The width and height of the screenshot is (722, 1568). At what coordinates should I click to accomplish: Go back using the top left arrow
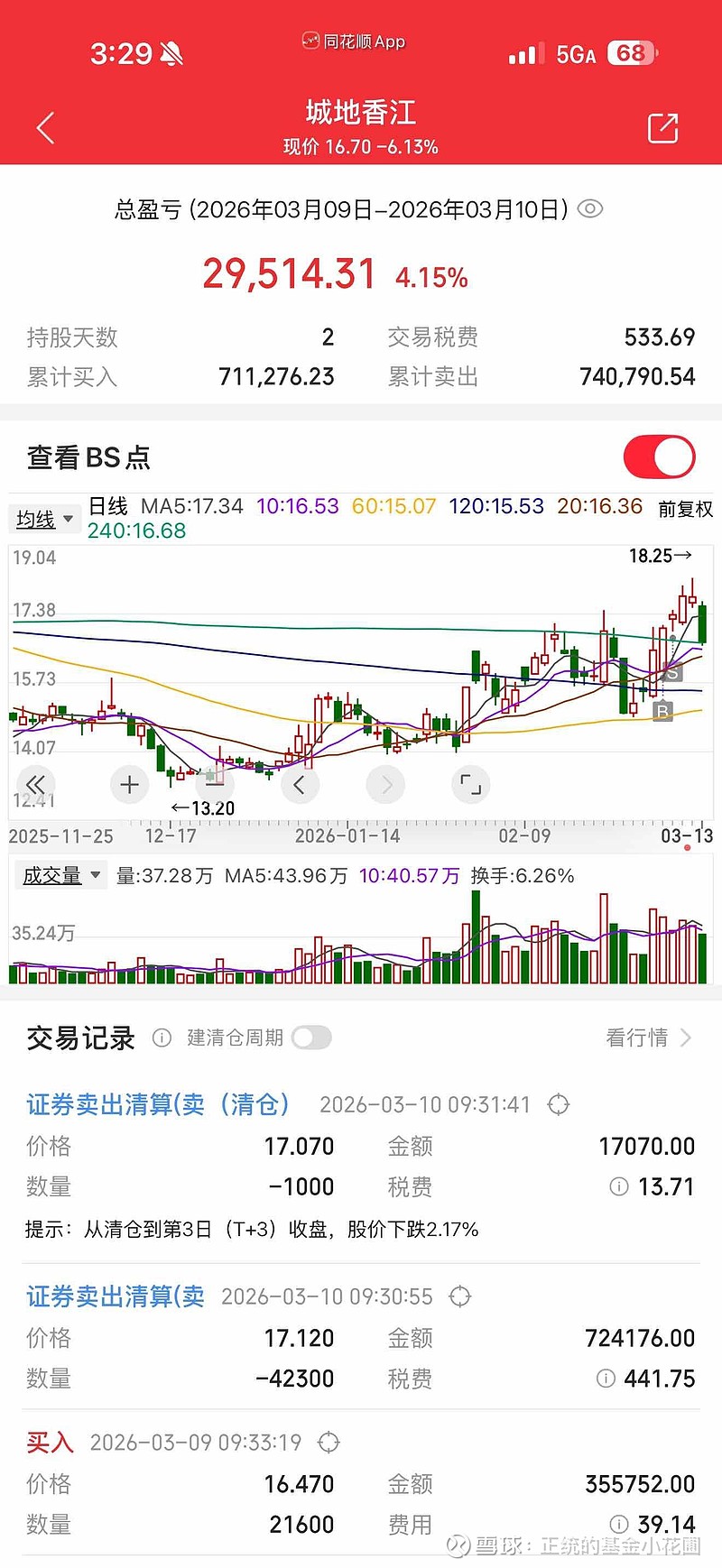(x=46, y=128)
